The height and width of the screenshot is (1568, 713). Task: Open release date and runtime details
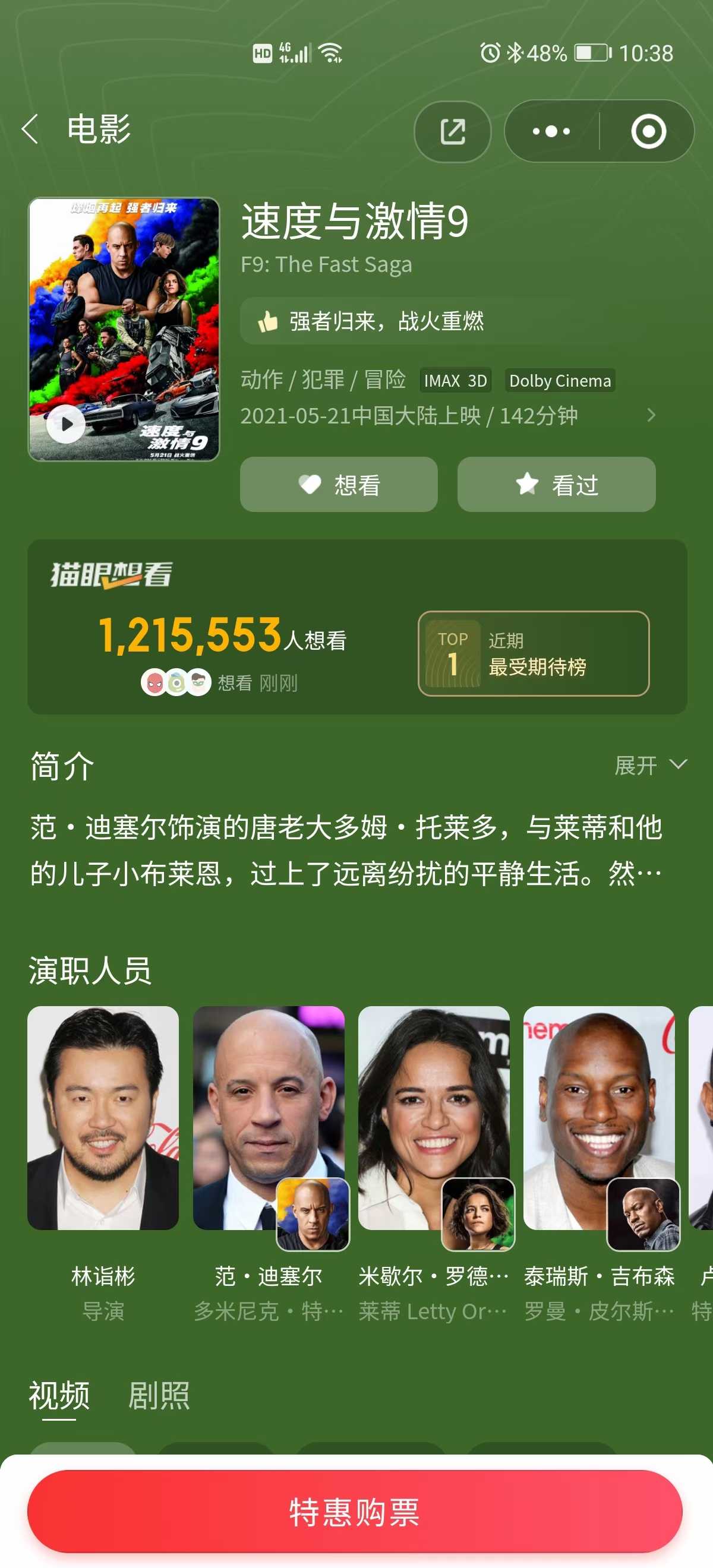click(x=650, y=415)
